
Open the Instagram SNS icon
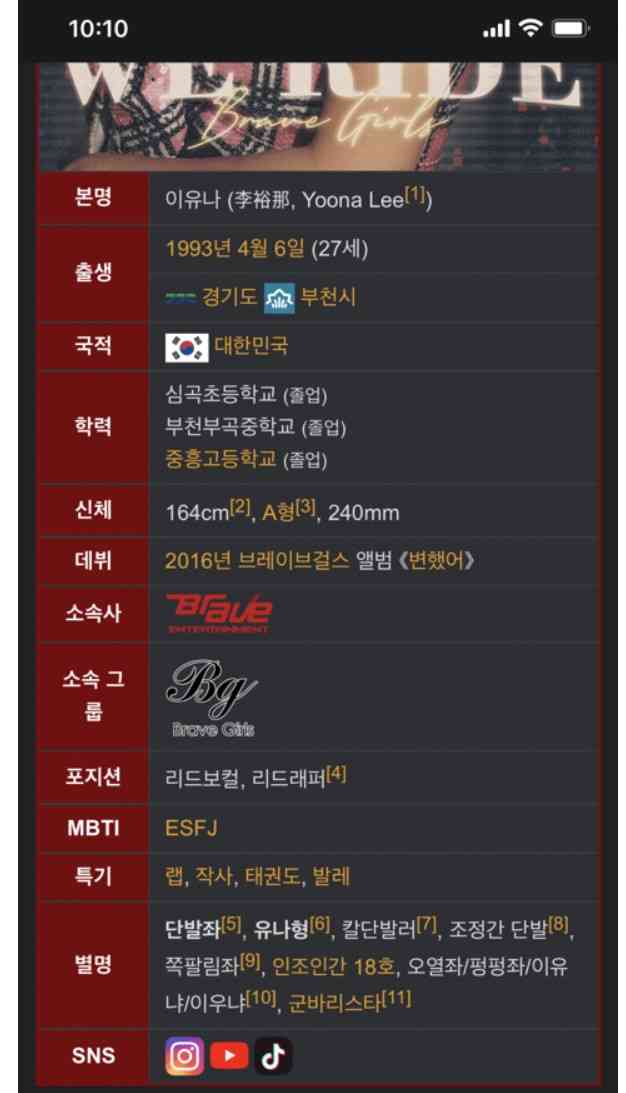coord(184,1056)
